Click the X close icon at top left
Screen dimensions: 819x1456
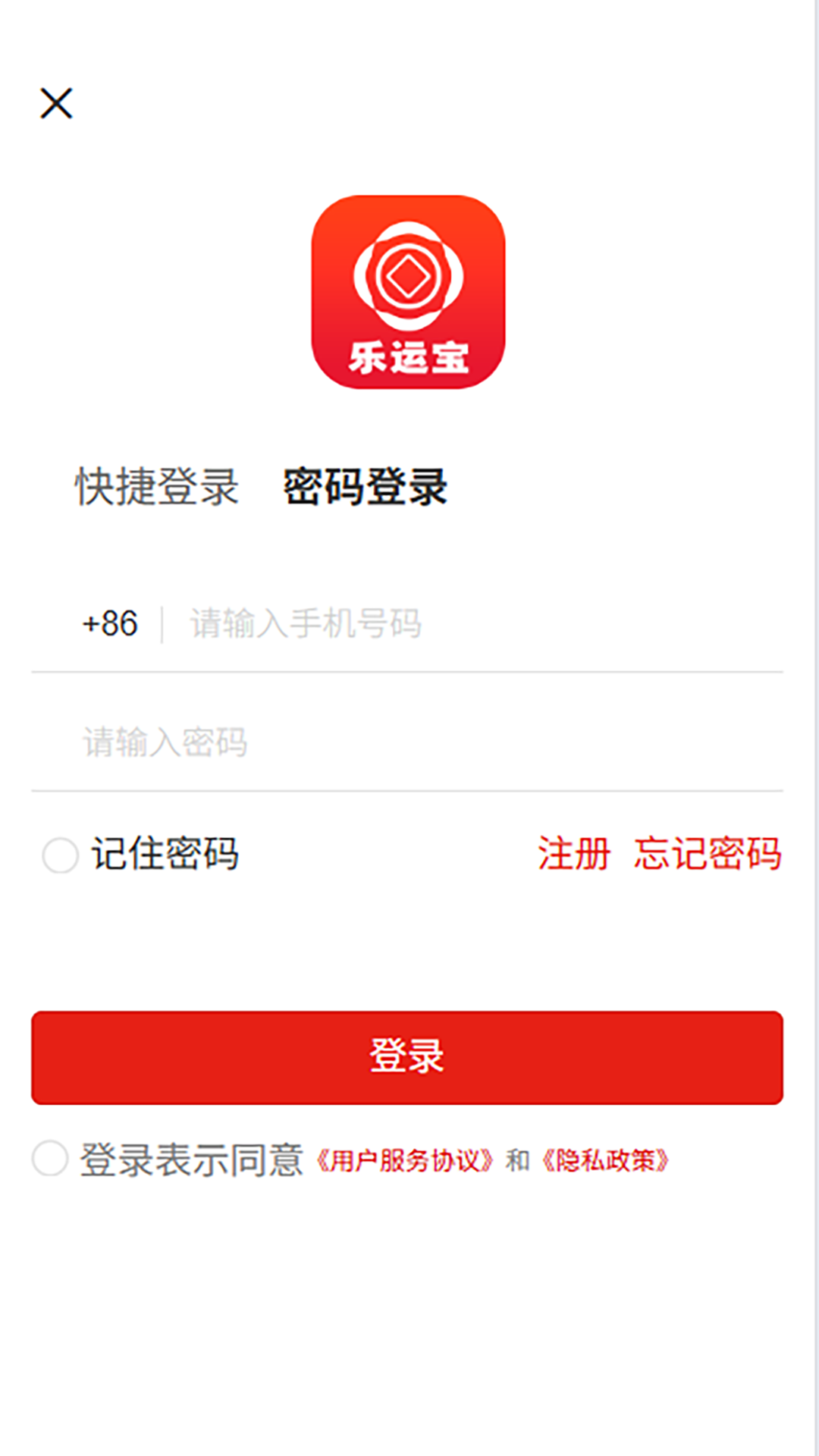57,104
